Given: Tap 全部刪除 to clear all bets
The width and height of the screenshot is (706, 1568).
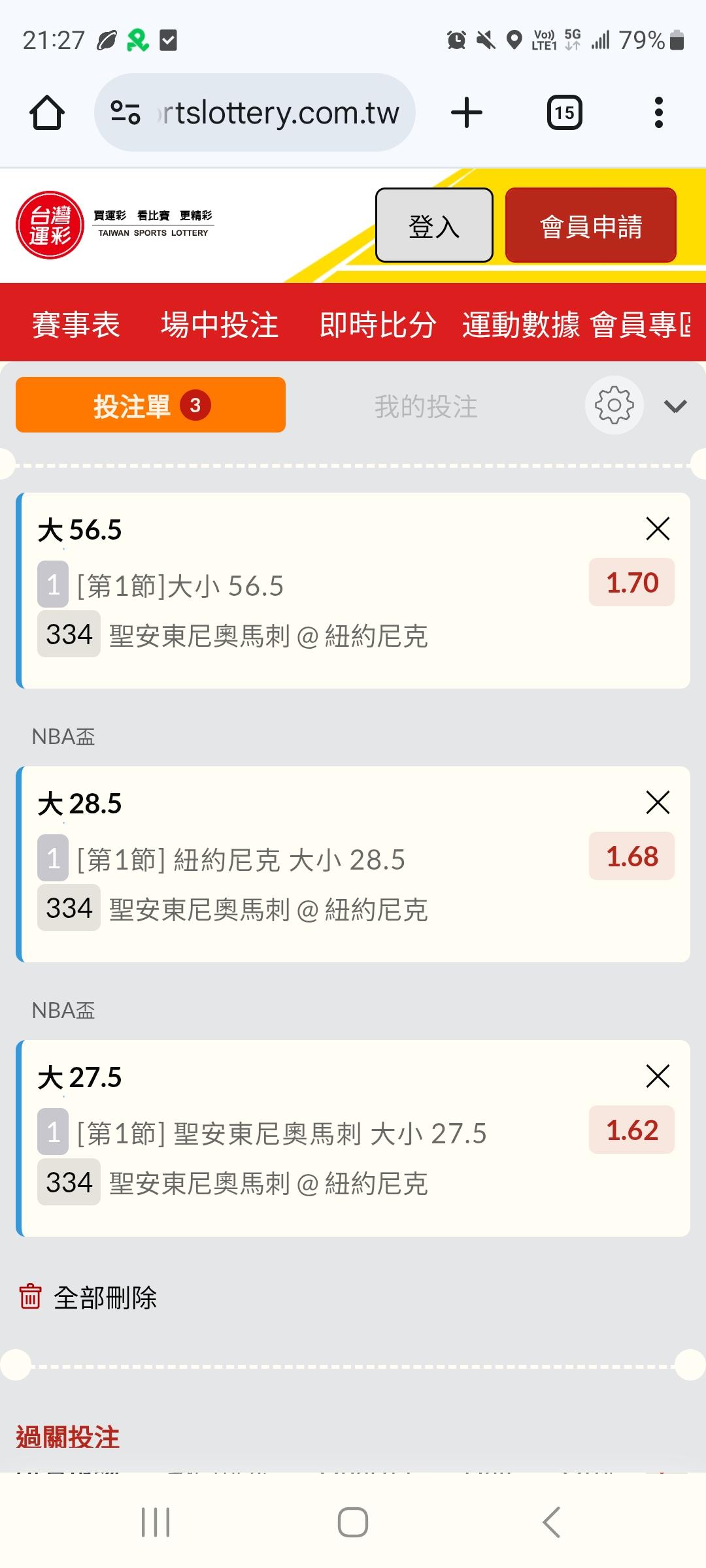Looking at the screenshot, I should pos(88,1298).
